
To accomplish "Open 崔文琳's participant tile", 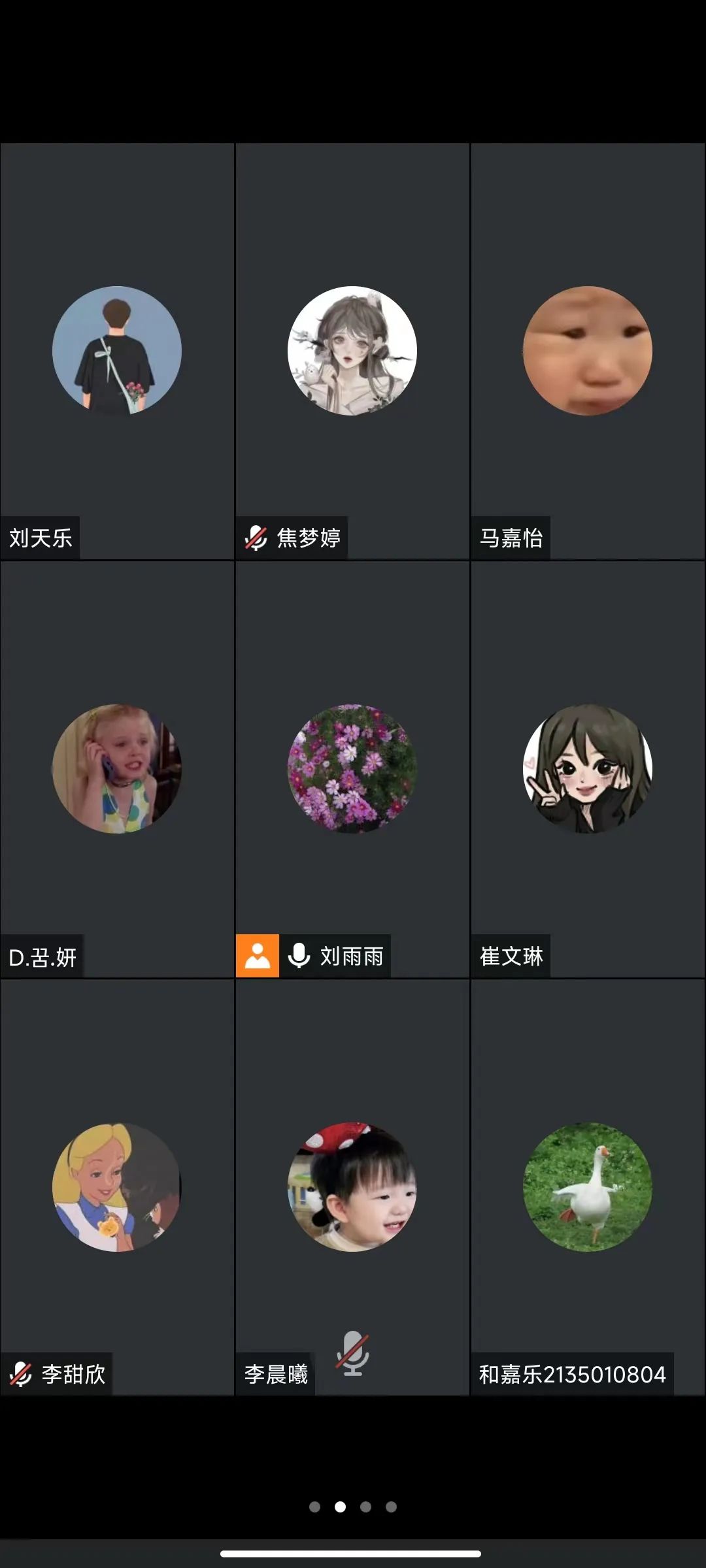I will click(x=588, y=769).
